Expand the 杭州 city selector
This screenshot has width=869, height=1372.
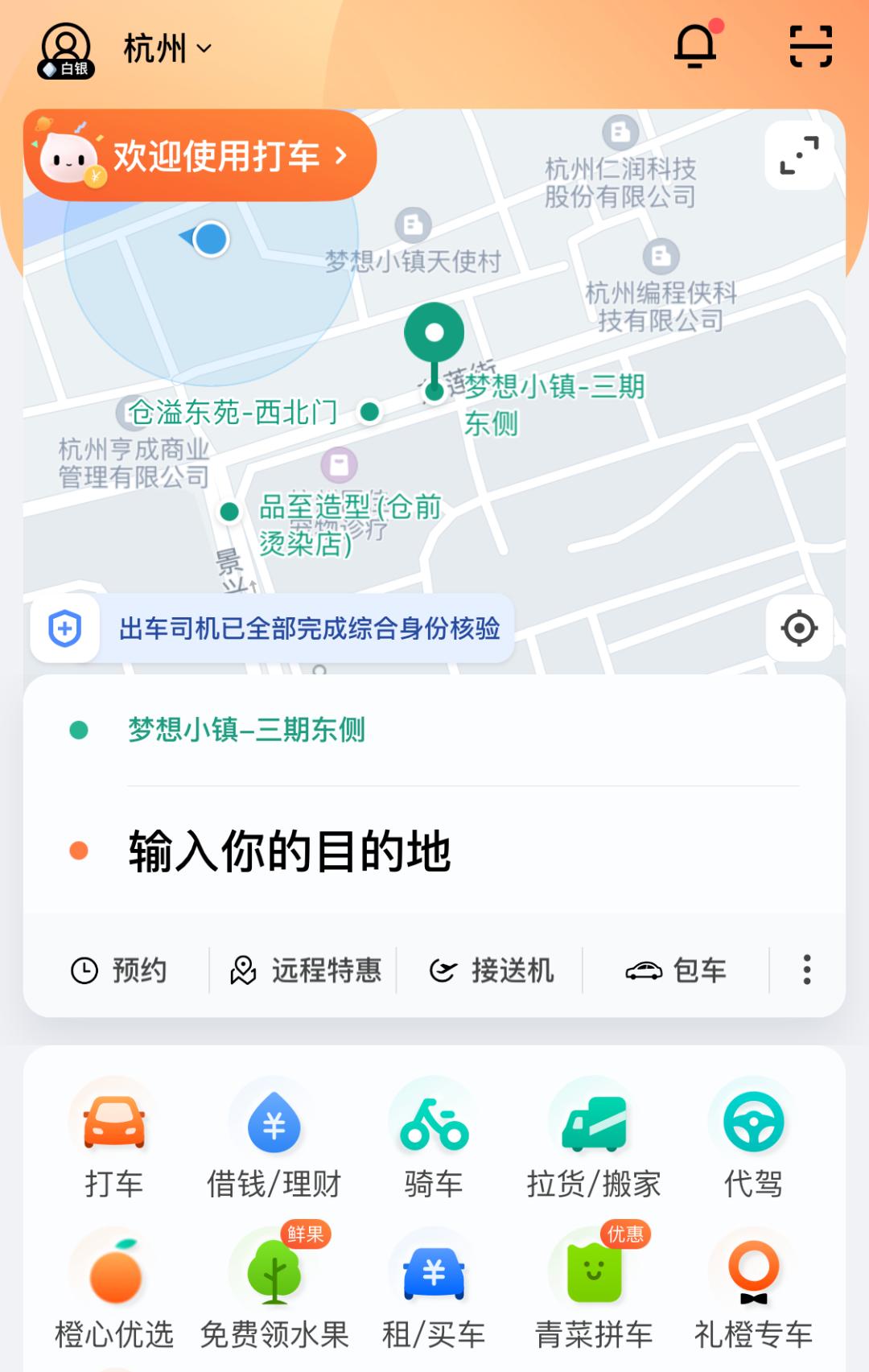pyautogui.click(x=165, y=48)
